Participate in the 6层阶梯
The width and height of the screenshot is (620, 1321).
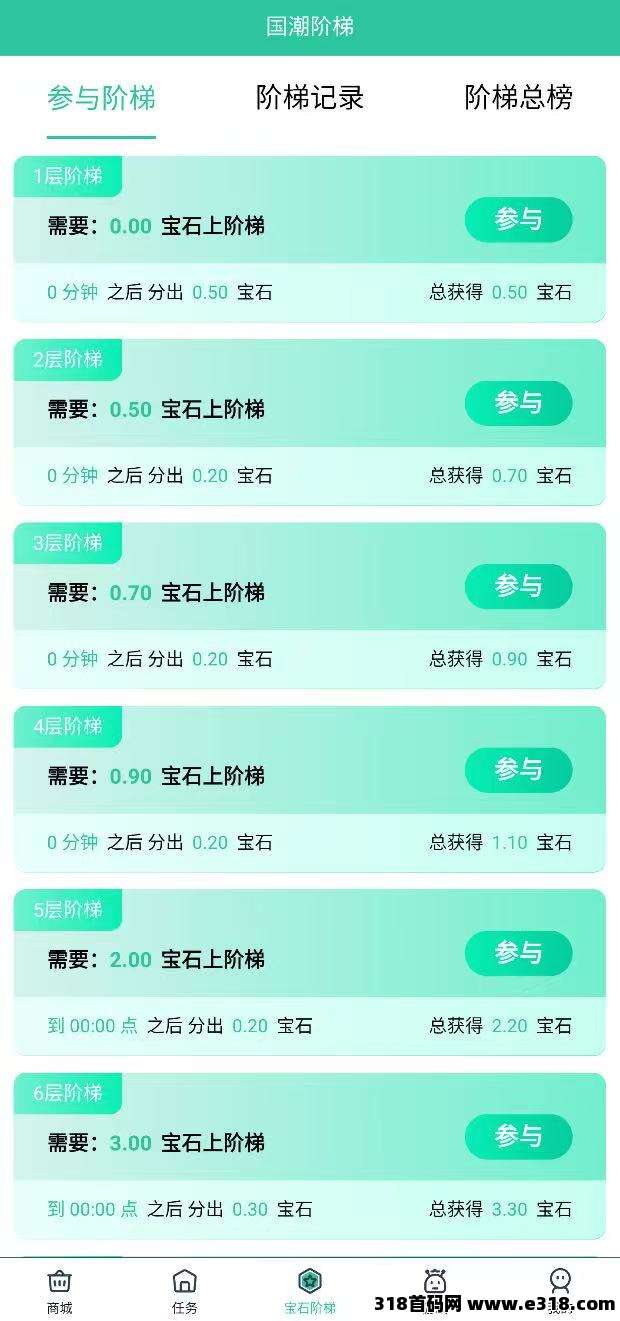(518, 1137)
